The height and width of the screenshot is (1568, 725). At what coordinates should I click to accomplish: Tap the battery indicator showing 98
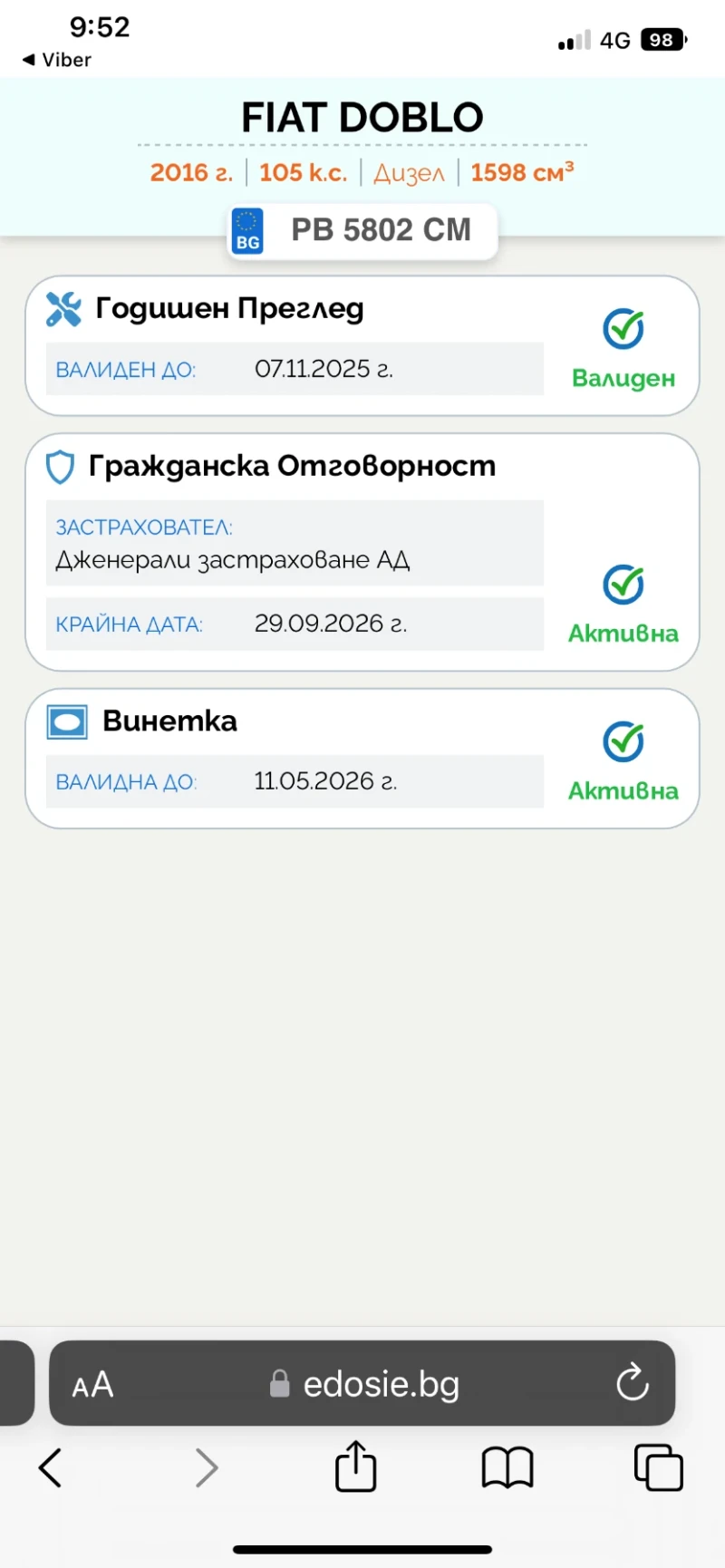tap(662, 39)
